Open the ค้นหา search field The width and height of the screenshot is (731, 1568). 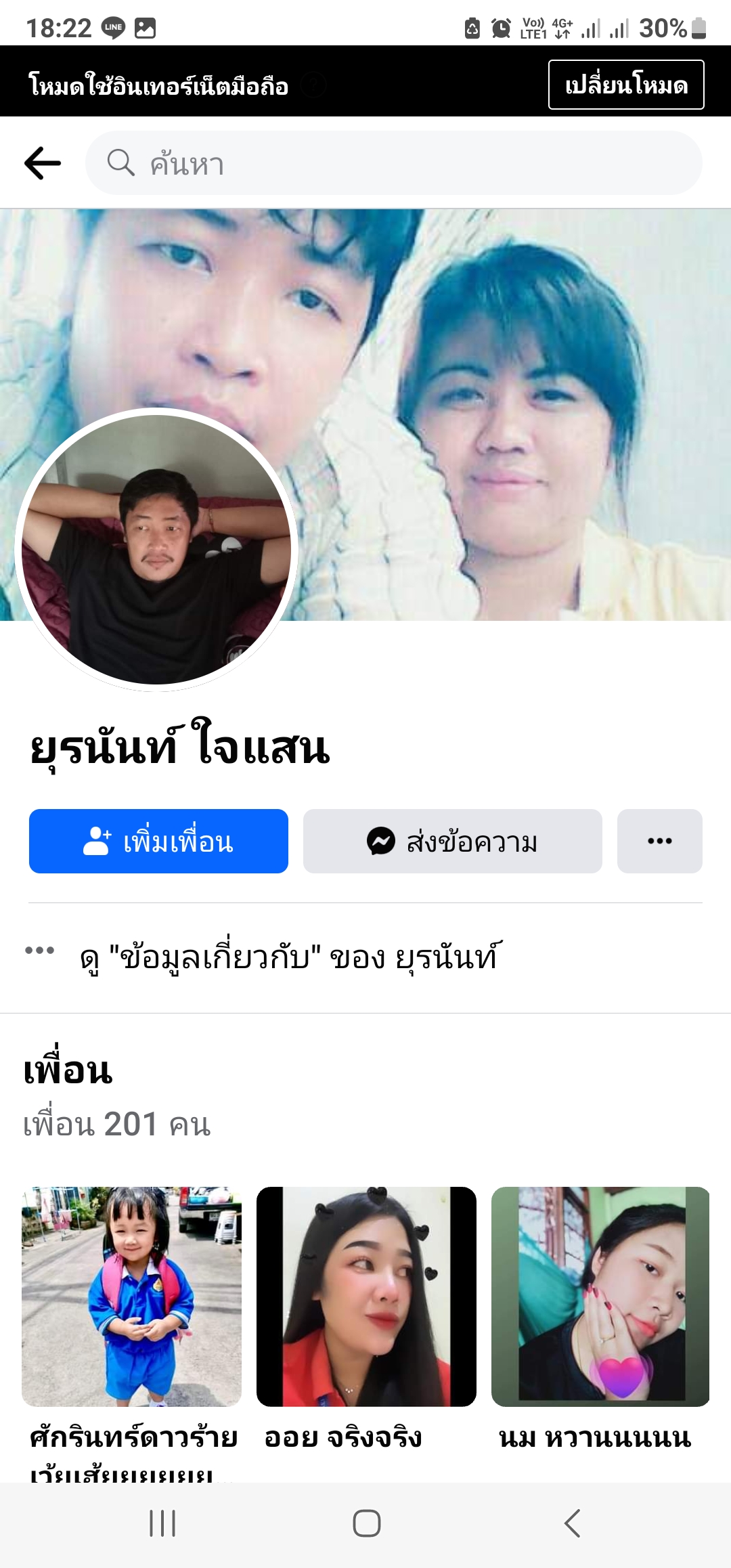coord(393,163)
